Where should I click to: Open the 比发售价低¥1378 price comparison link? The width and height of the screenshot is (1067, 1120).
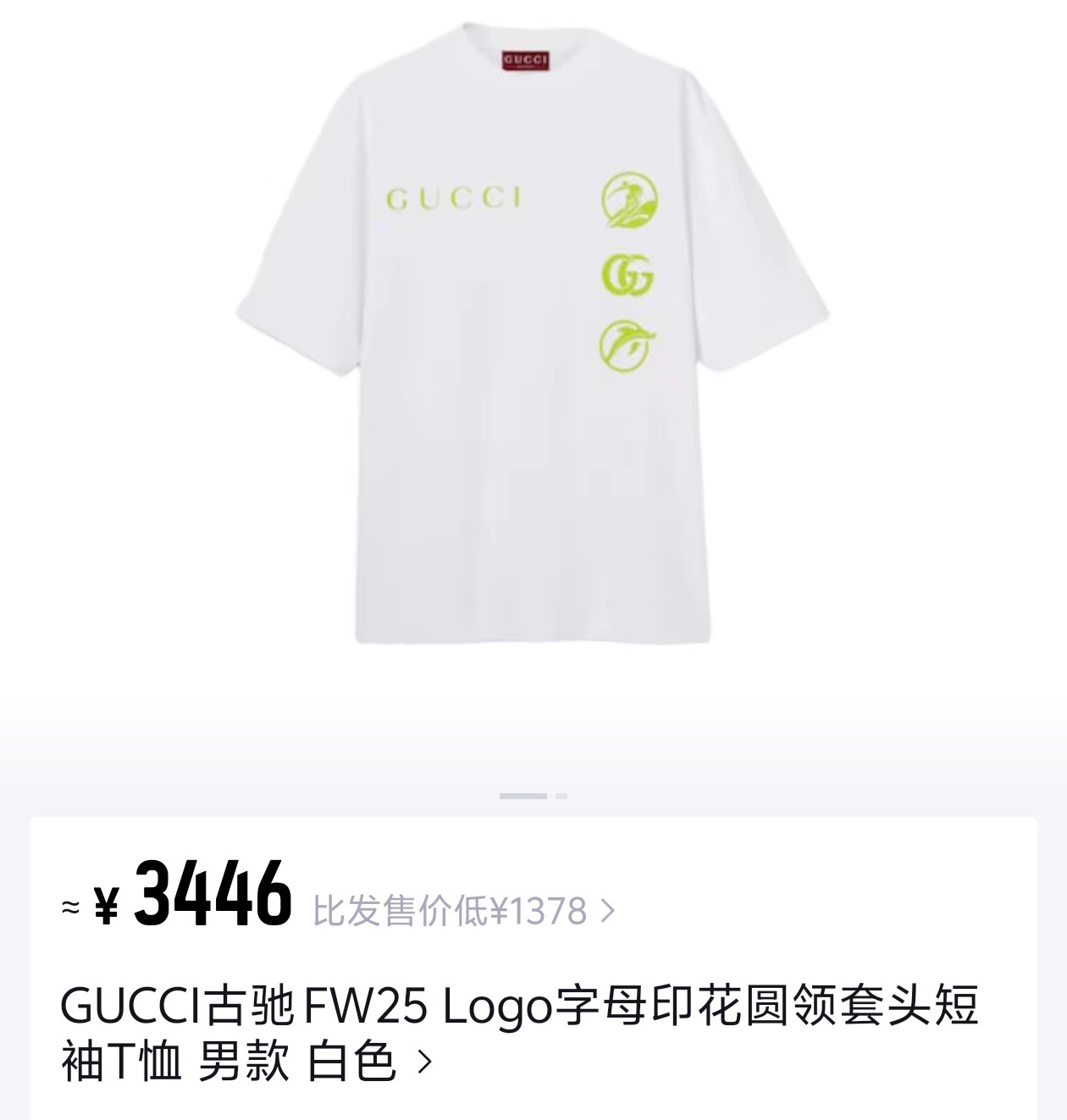463,912
